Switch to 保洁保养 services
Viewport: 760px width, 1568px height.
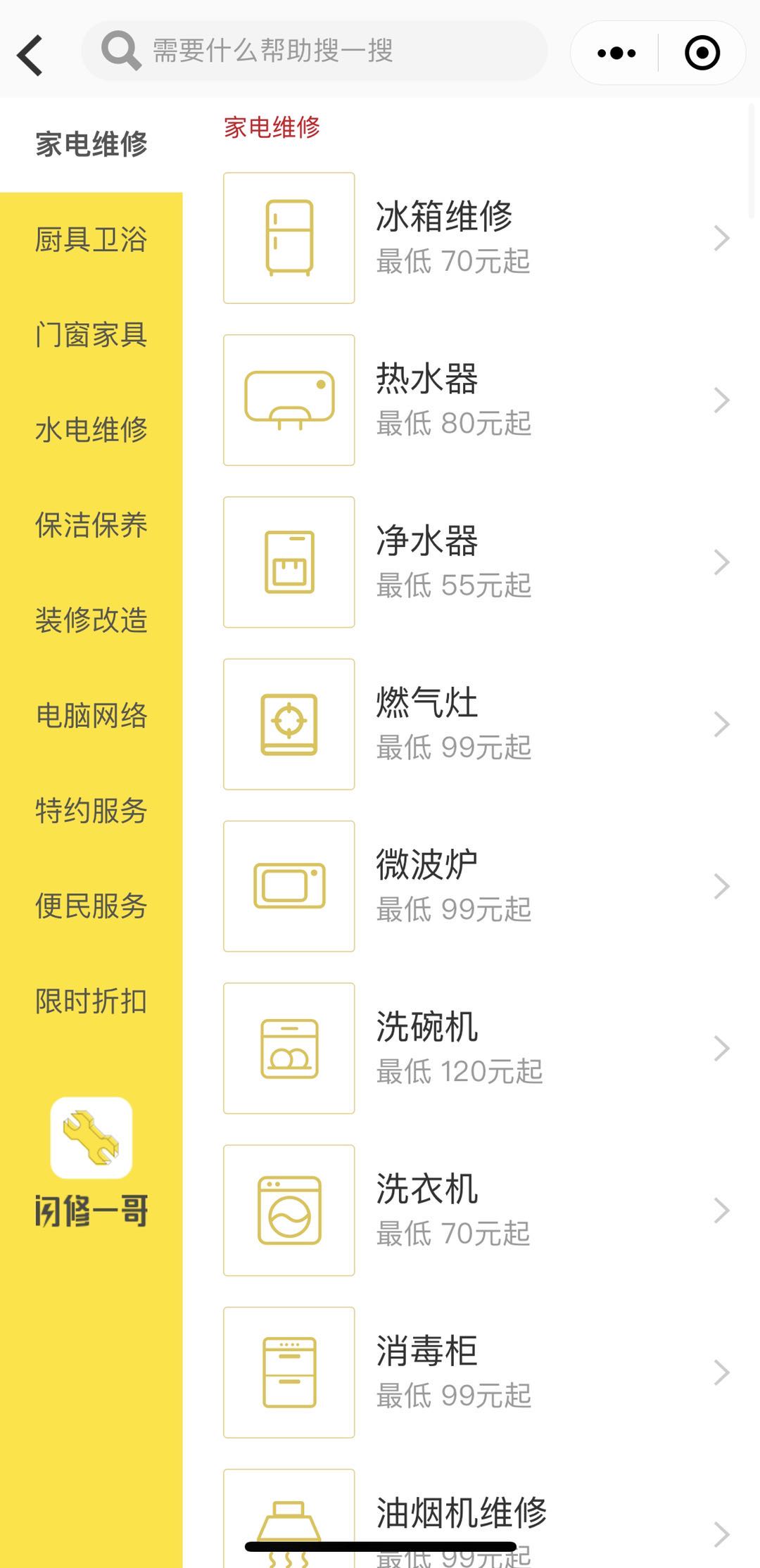(91, 525)
